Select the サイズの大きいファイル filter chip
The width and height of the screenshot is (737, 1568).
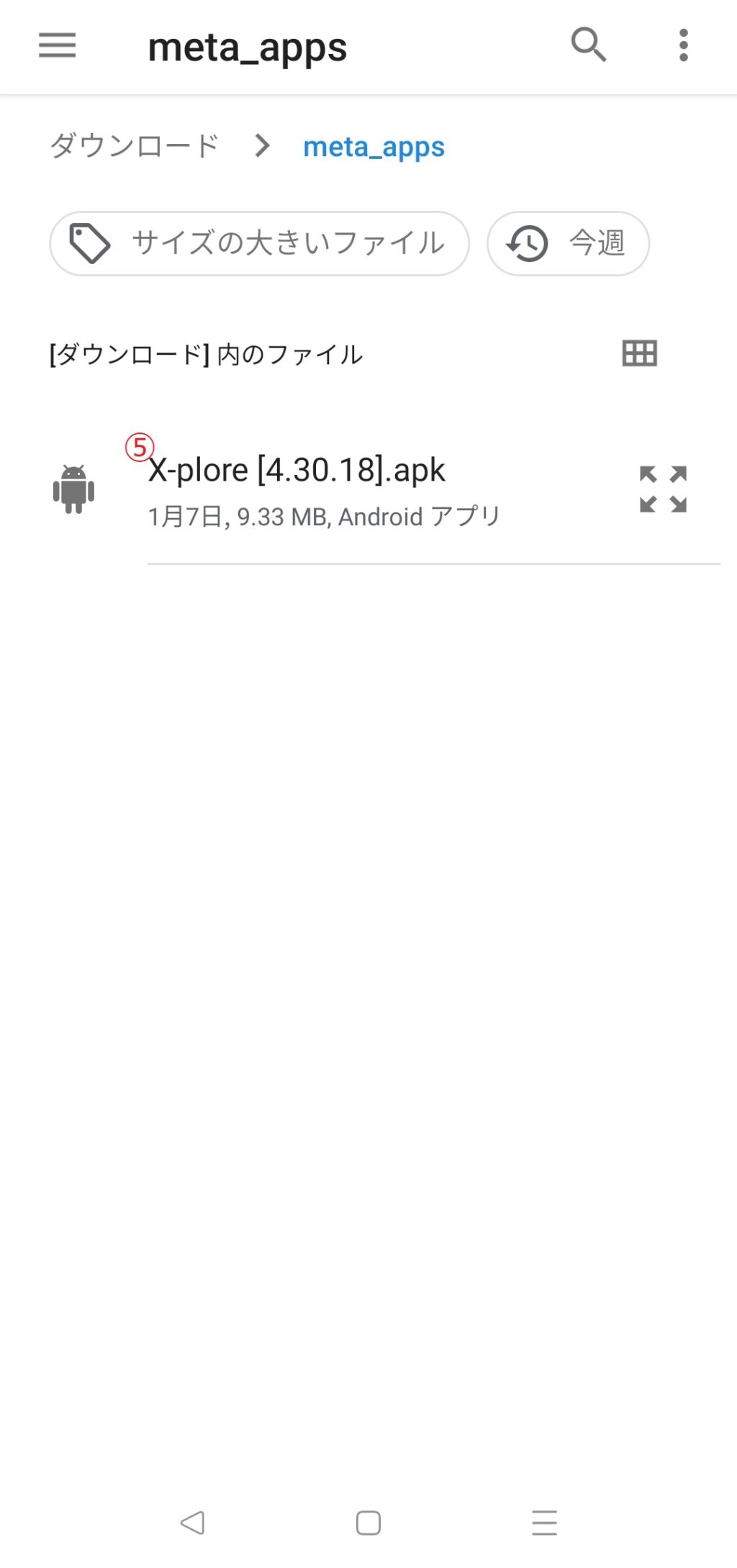point(259,243)
